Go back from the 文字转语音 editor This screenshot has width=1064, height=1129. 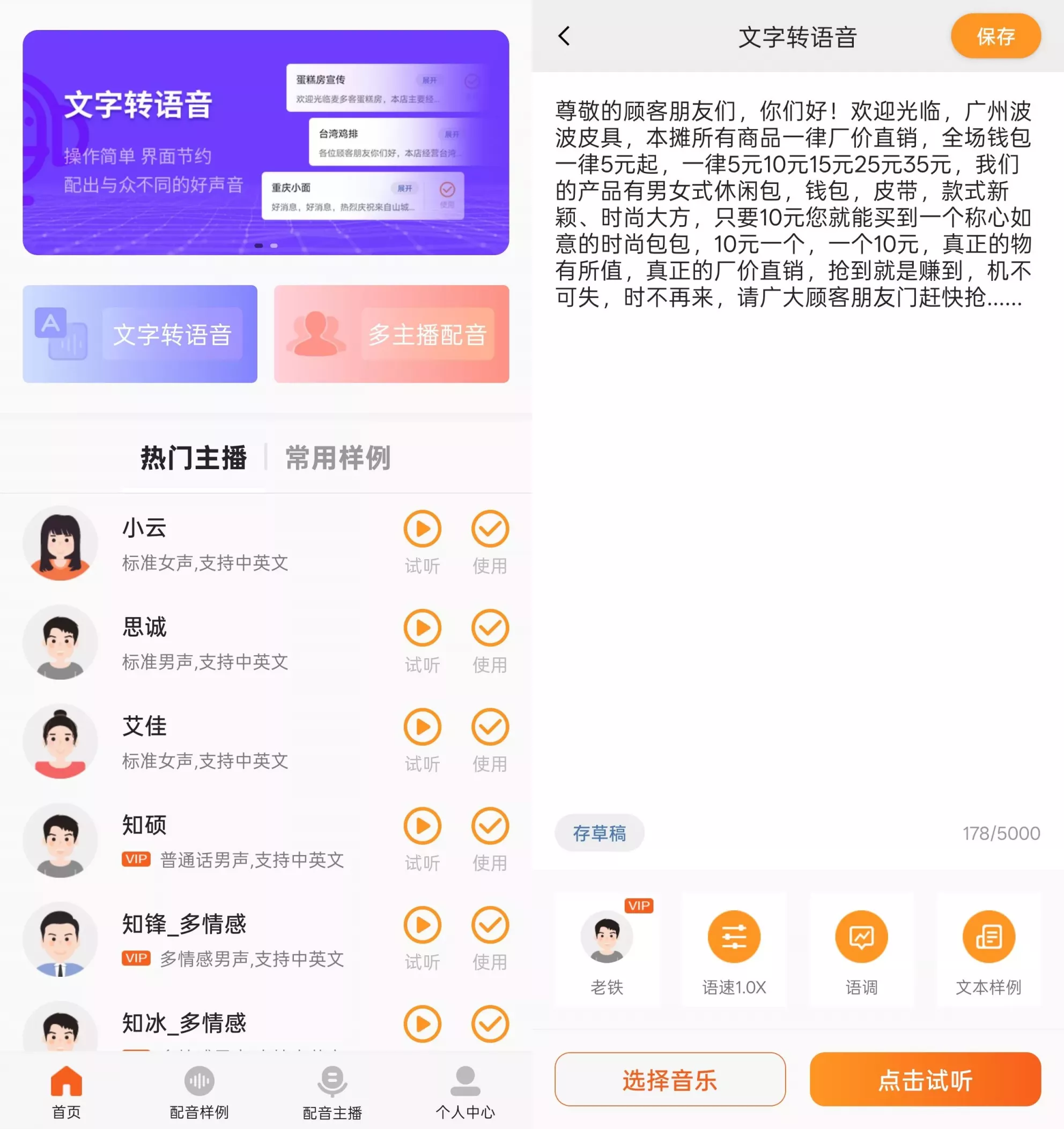564,36
